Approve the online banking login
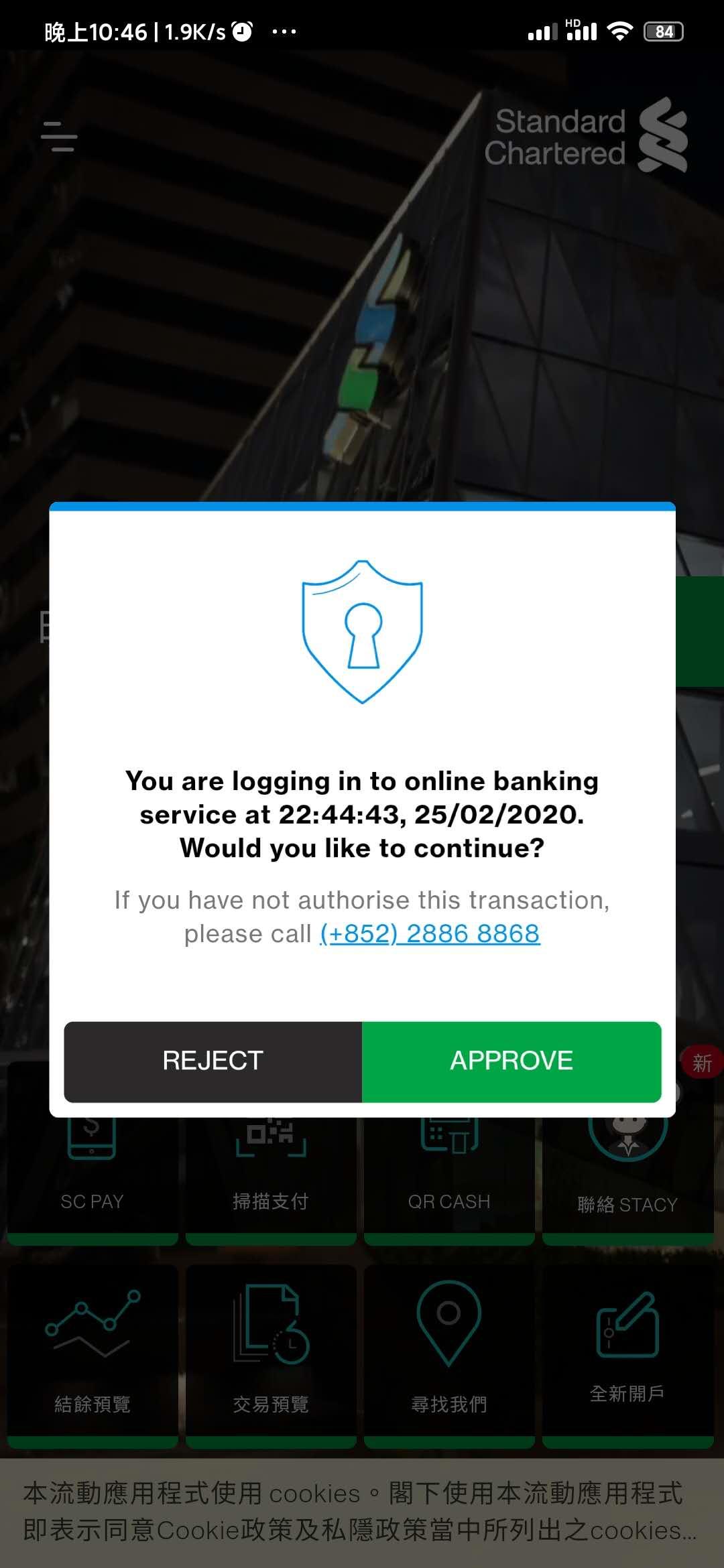This screenshot has height=1568, width=724. pyautogui.click(x=511, y=1061)
